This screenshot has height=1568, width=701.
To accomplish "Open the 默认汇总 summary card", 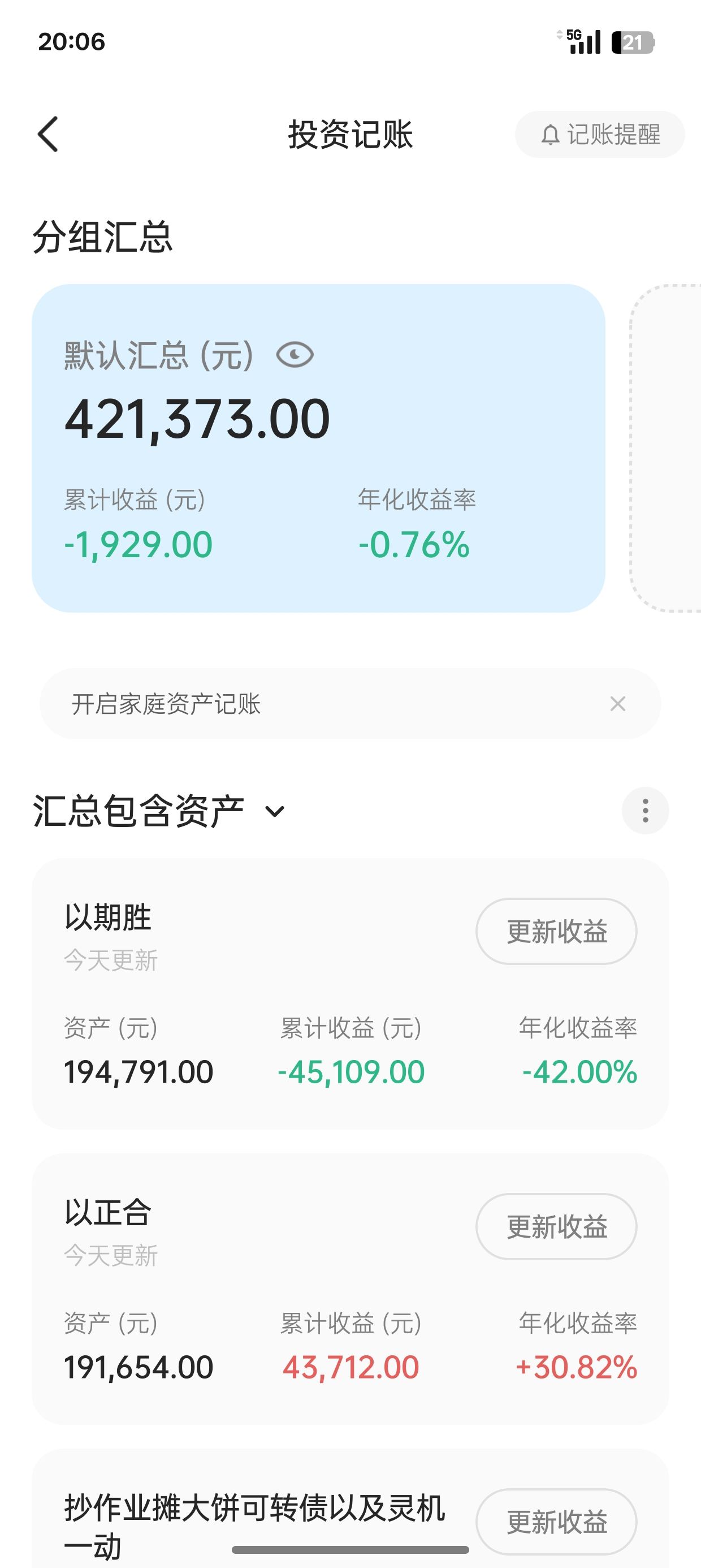I will click(x=318, y=447).
